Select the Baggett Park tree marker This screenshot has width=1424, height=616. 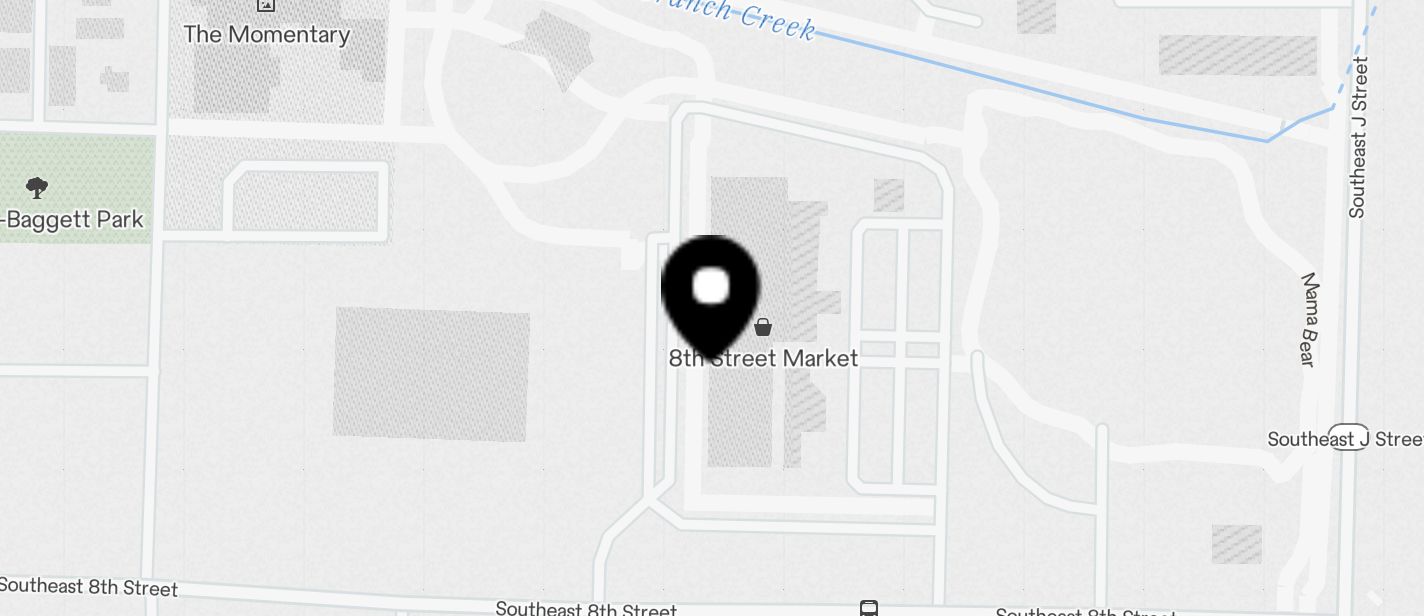click(37, 187)
